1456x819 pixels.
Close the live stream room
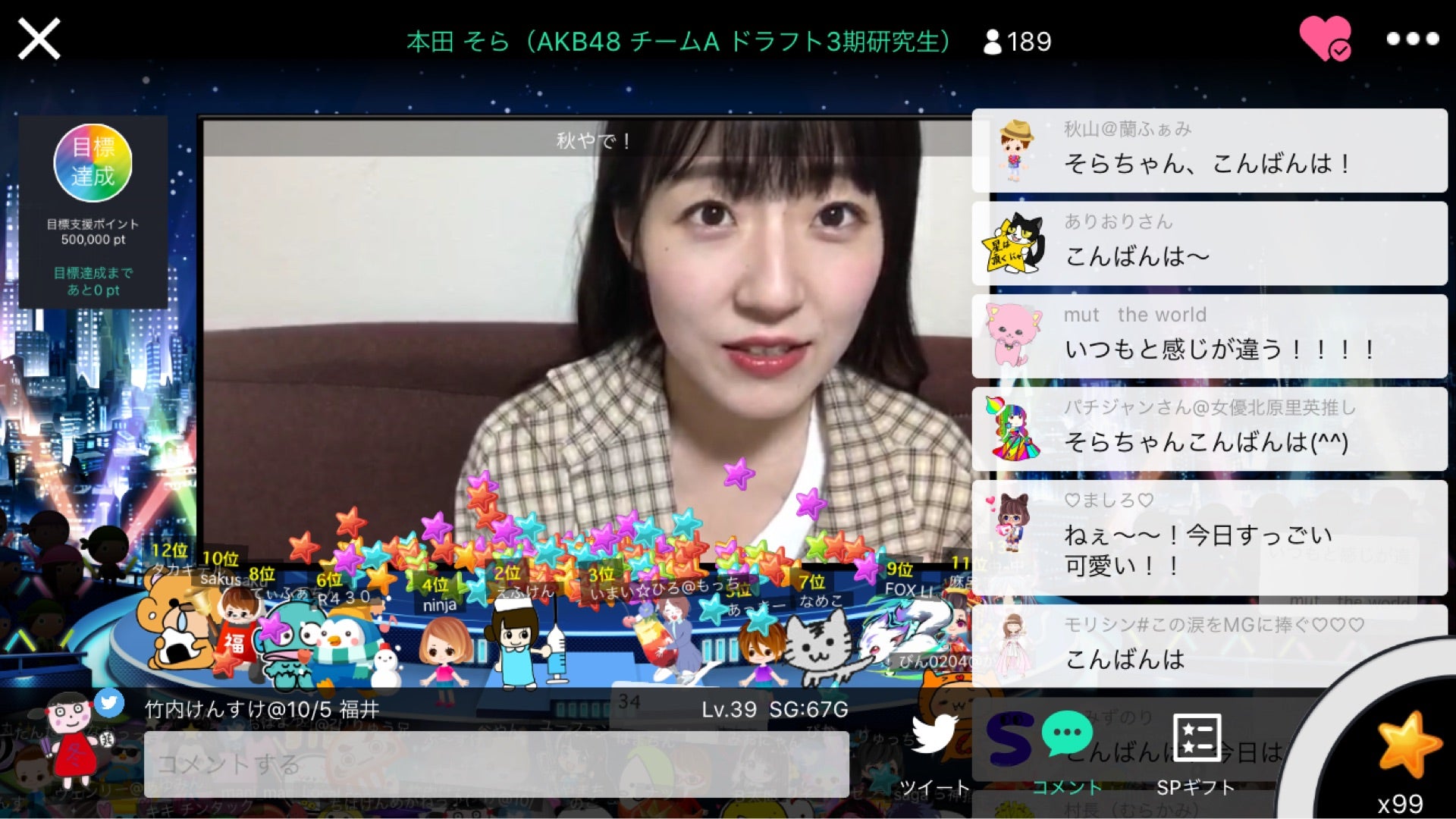pyautogui.click(x=39, y=39)
